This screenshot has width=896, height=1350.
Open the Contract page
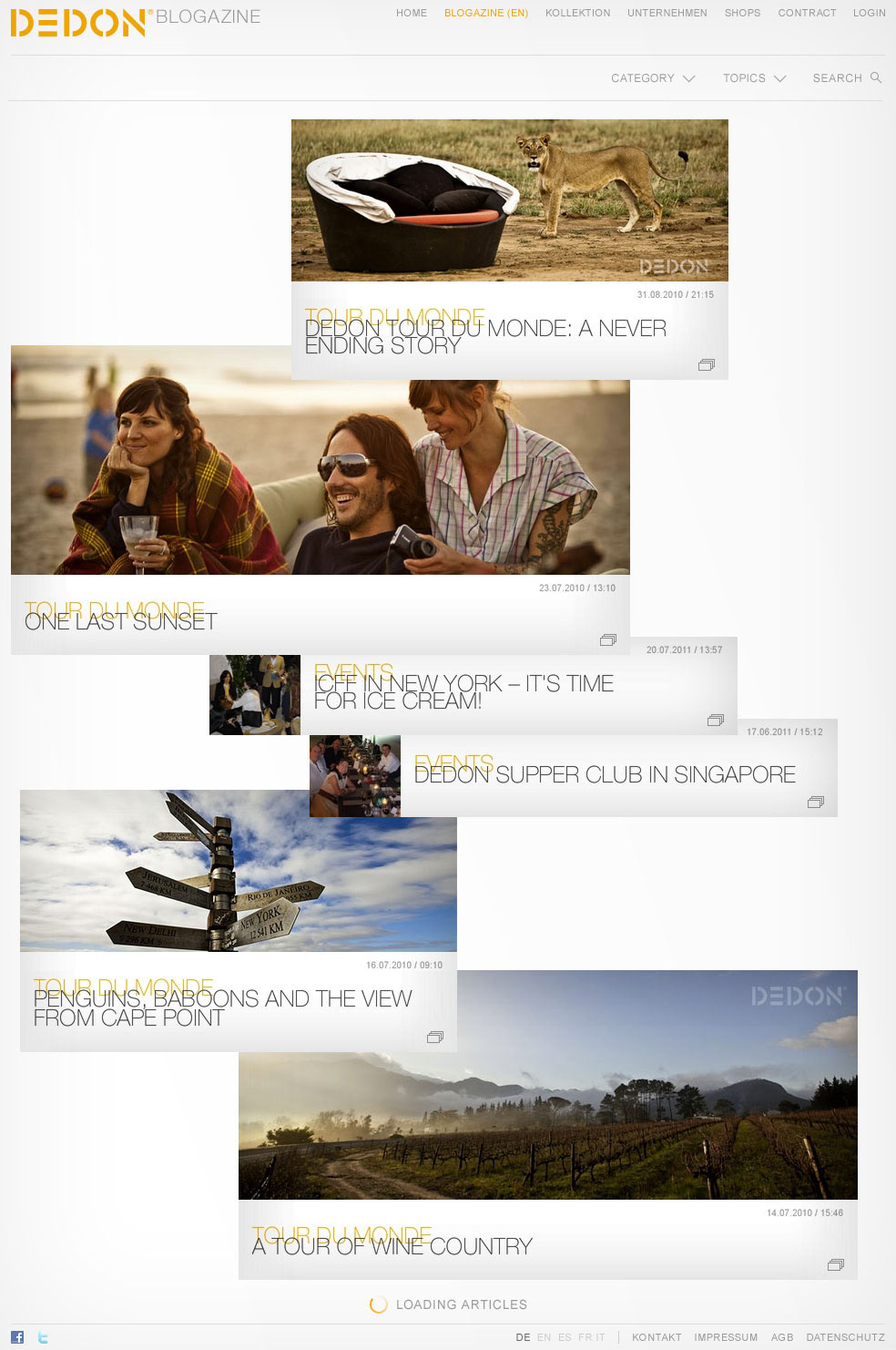pyautogui.click(x=807, y=13)
